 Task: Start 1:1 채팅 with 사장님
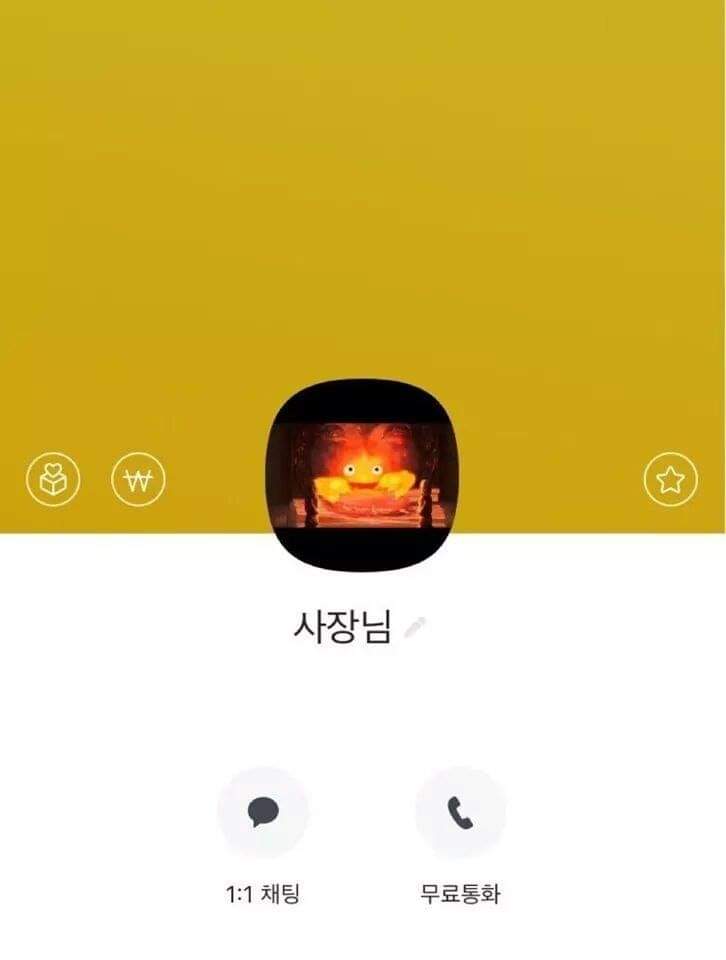(x=263, y=812)
